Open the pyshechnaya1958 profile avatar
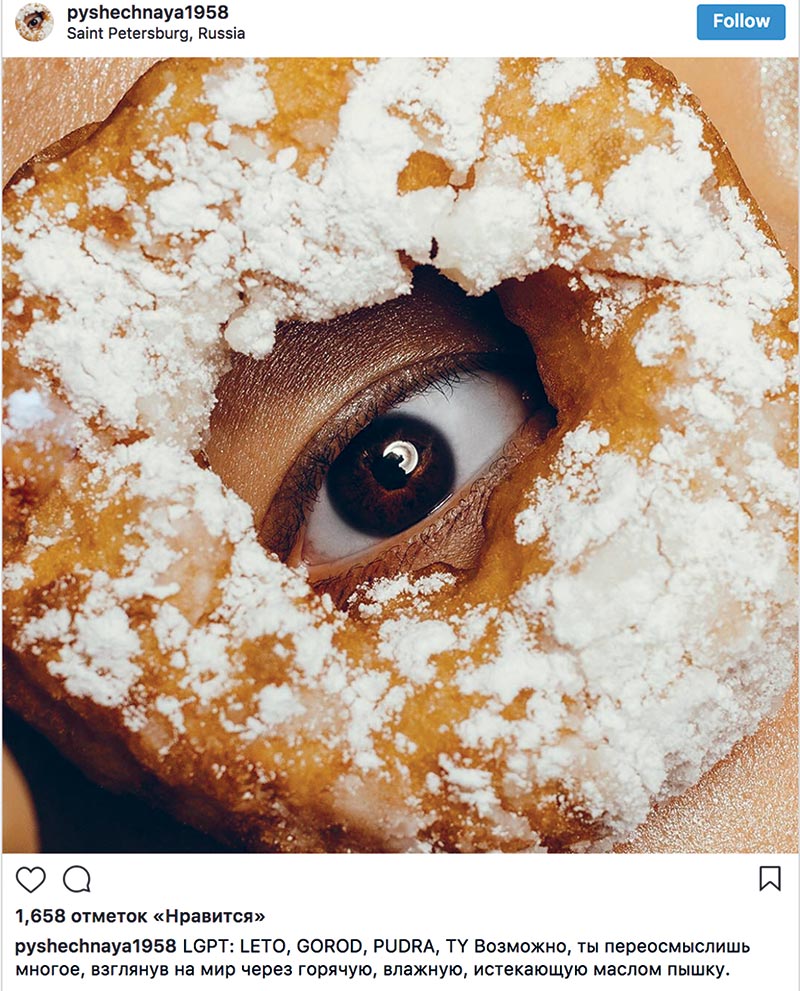Screen dimensions: 800x991 (x=34, y=22)
